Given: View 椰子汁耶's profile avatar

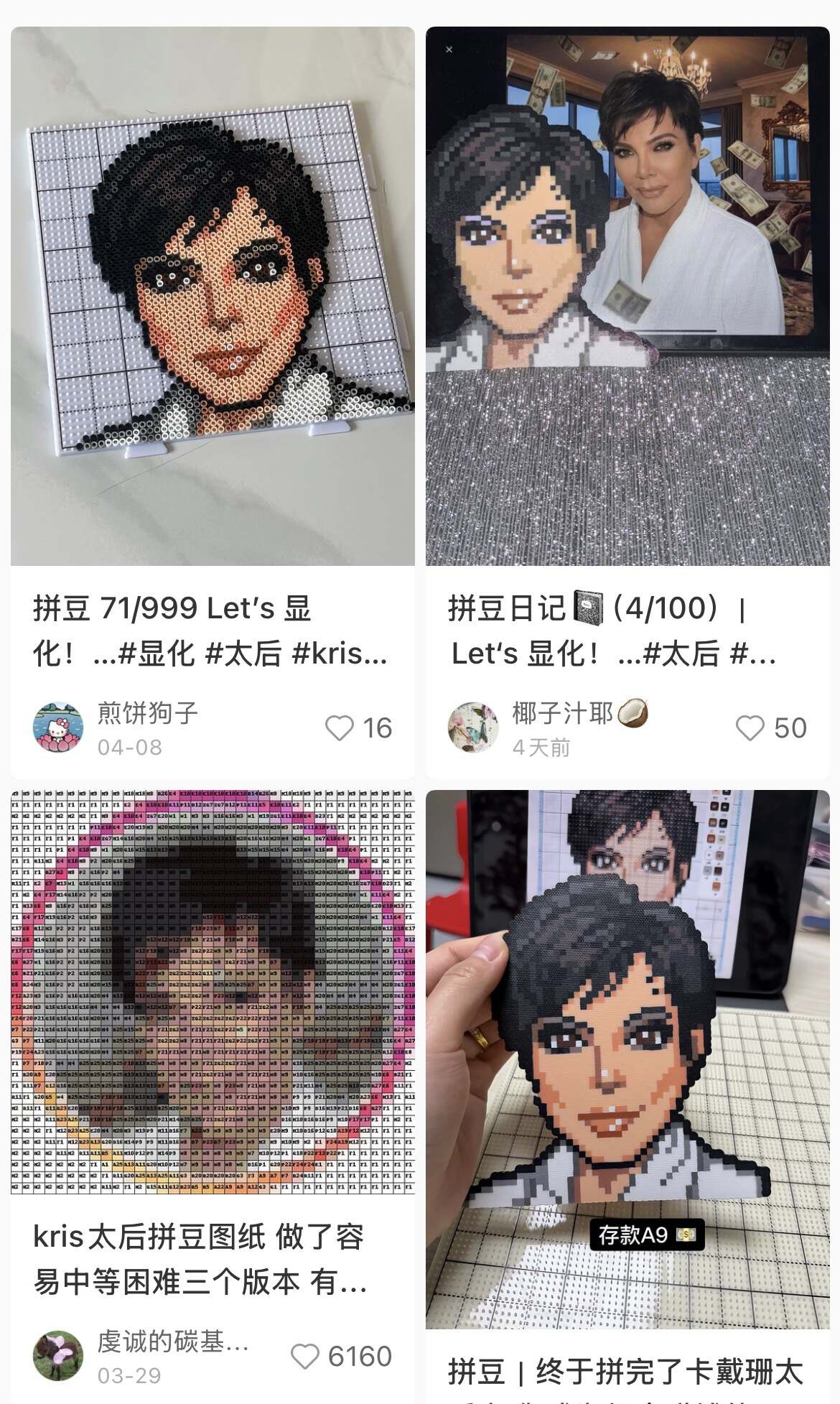Looking at the screenshot, I should pos(473,727).
